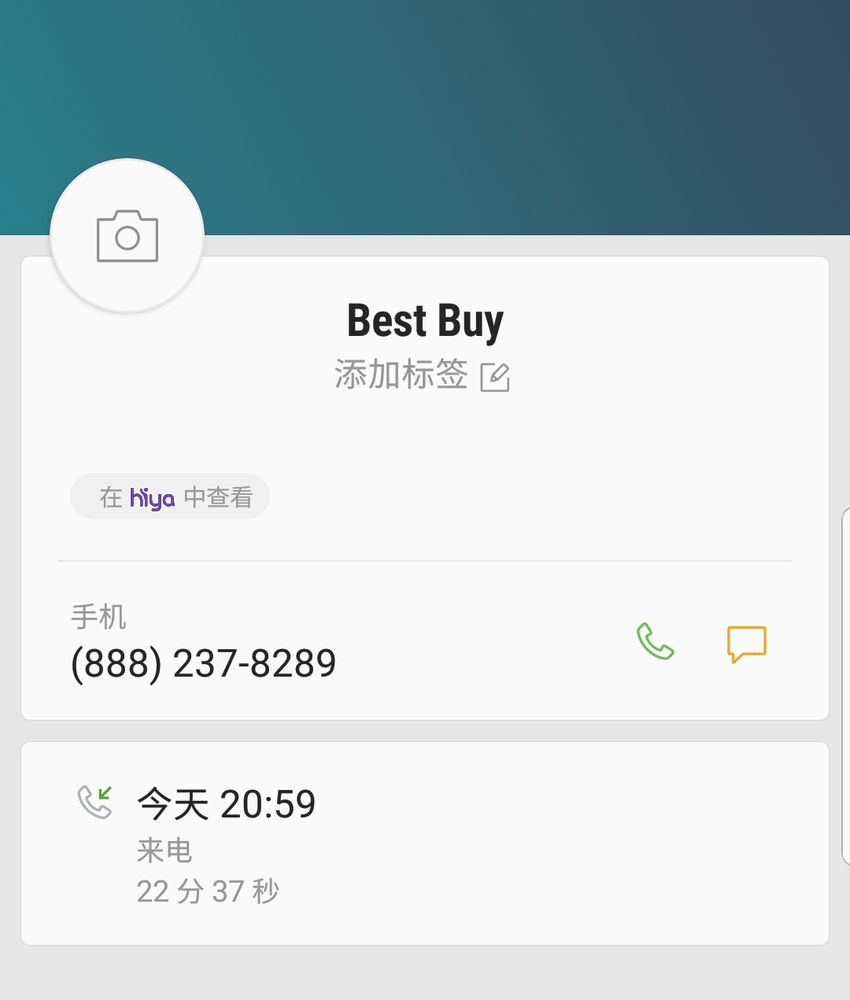Open the 在 hiya 中查看 chip

170,497
